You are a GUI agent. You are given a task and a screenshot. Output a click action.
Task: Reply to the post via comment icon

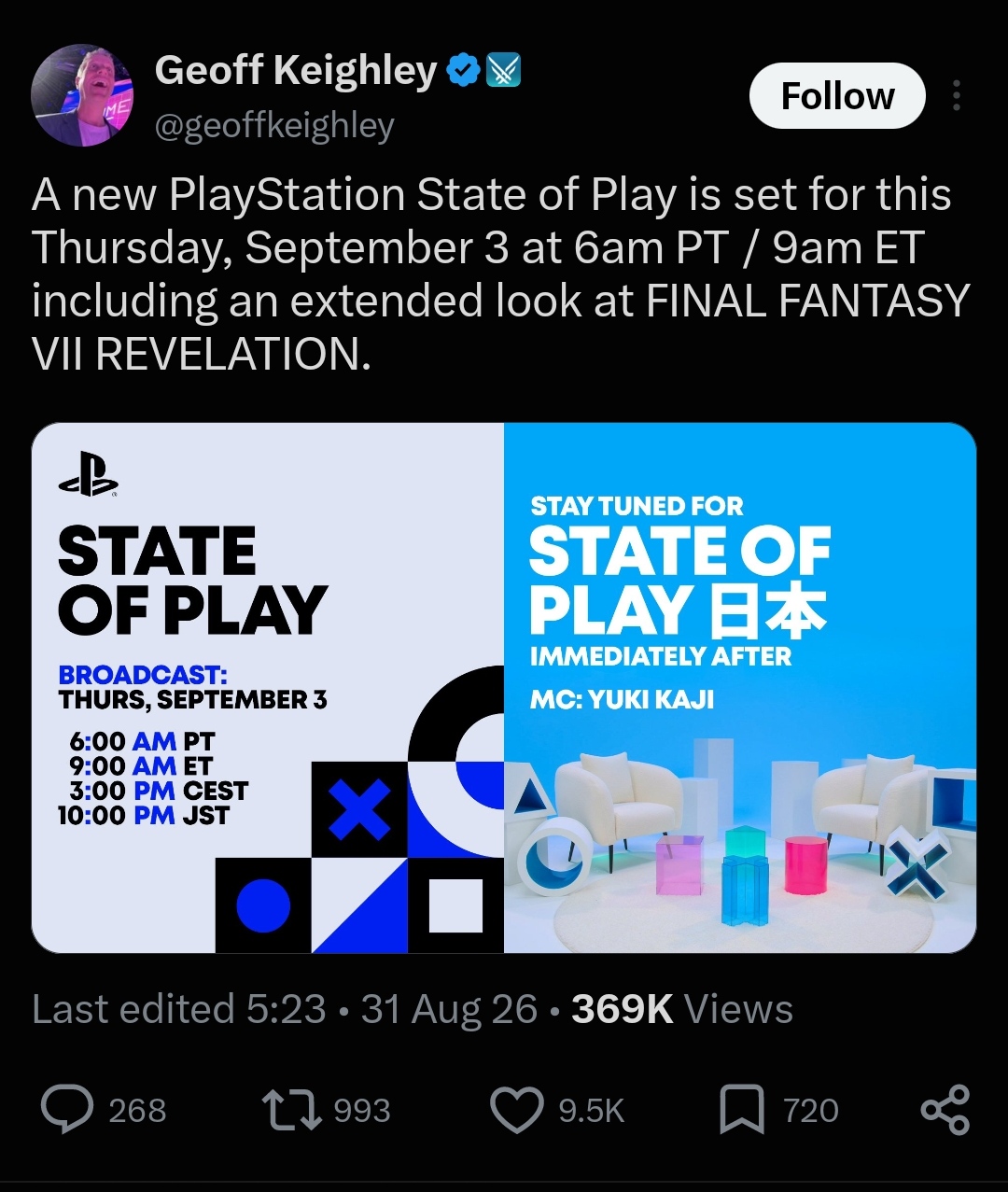pos(67,1110)
